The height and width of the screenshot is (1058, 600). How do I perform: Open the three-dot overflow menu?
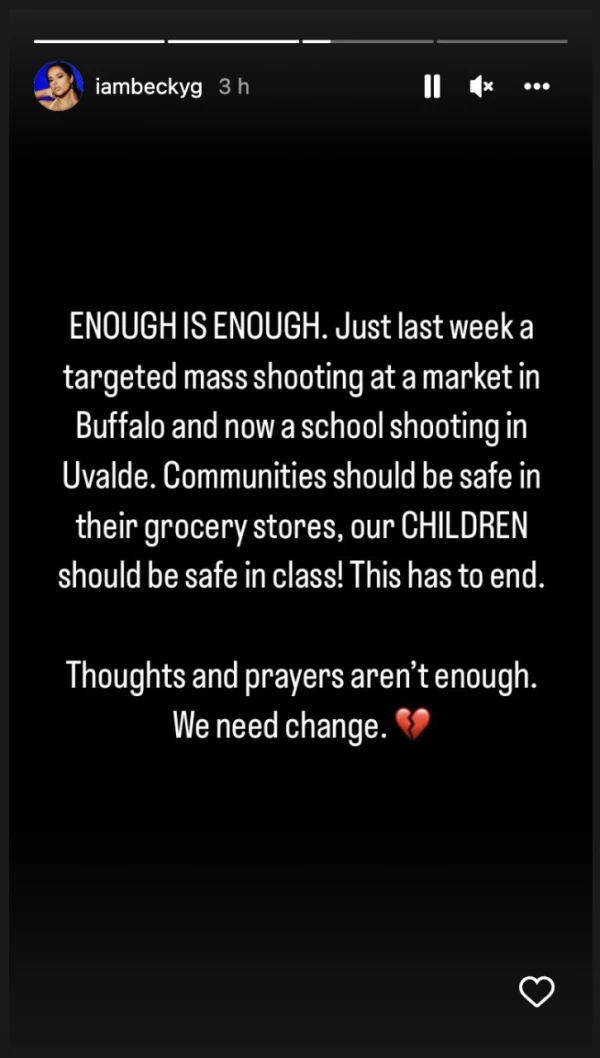pyautogui.click(x=537, y=87)
